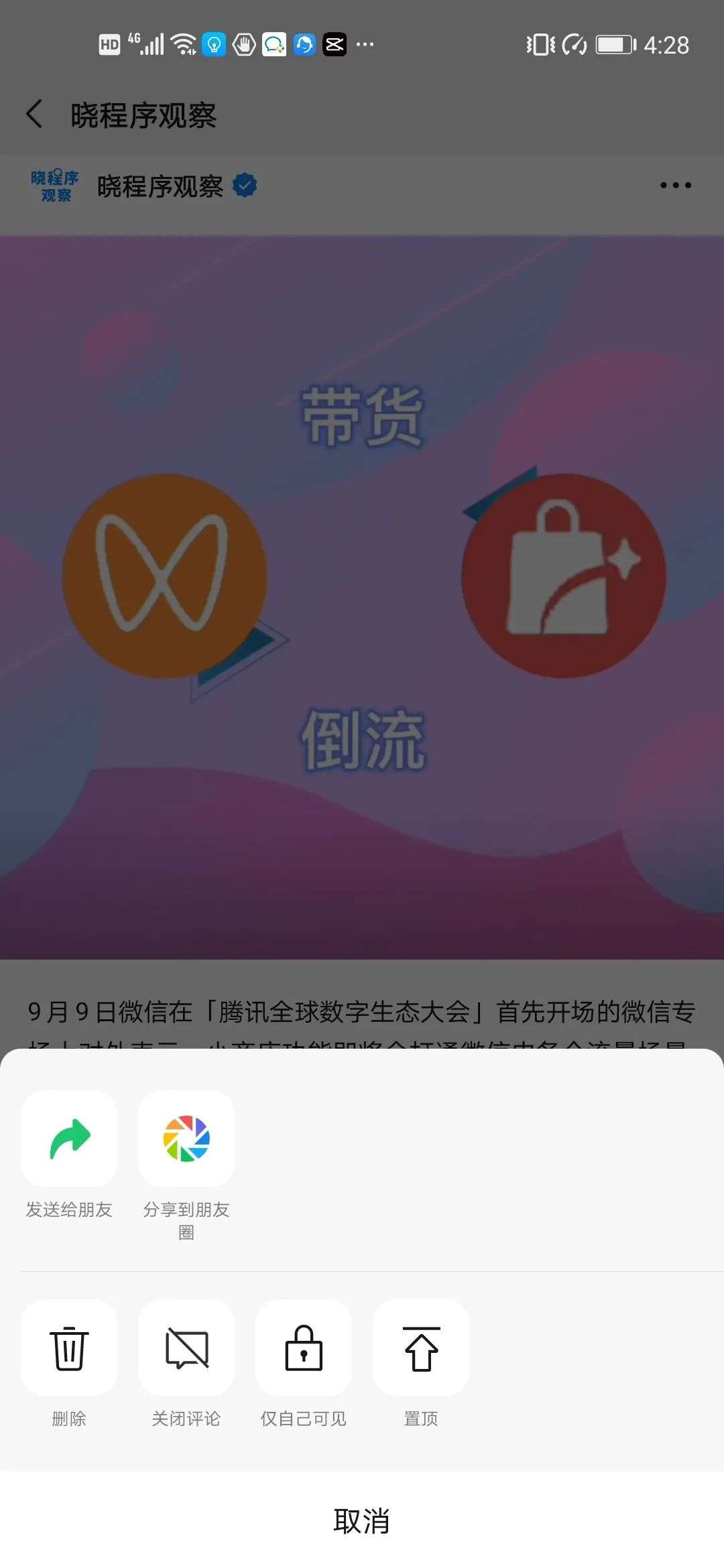724x1568 pixels.
Task: Open the three-dot overflow menu
Action: [675, 186]
